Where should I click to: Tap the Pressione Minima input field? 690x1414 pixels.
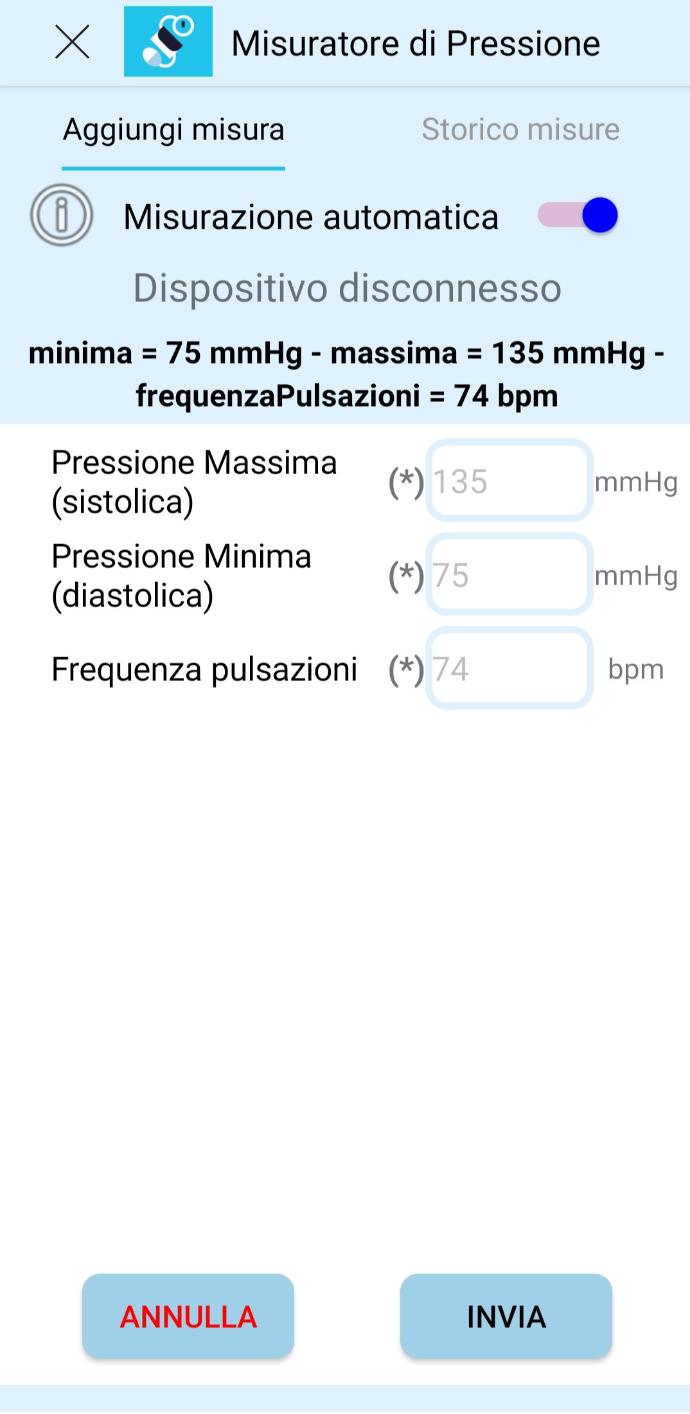coord(509,575)
